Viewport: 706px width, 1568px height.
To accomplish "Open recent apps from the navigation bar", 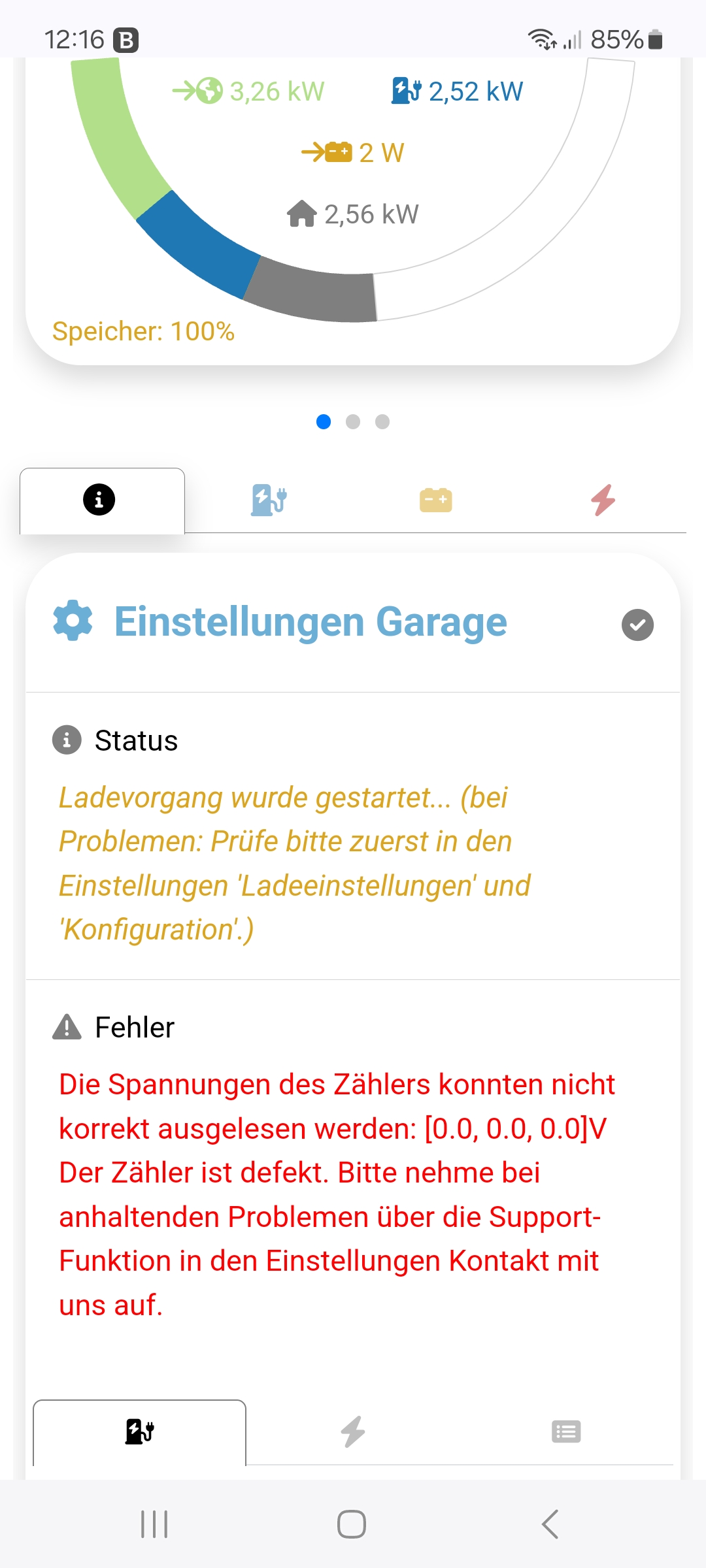I will 155,1524.
